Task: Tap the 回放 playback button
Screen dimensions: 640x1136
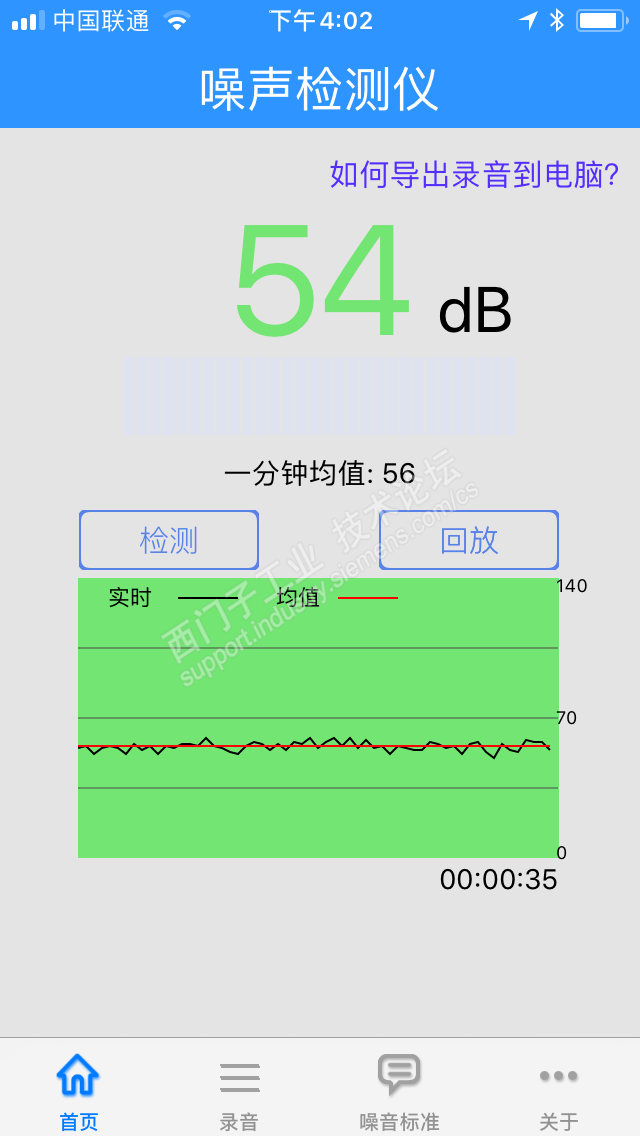Action: coord(469,541)
